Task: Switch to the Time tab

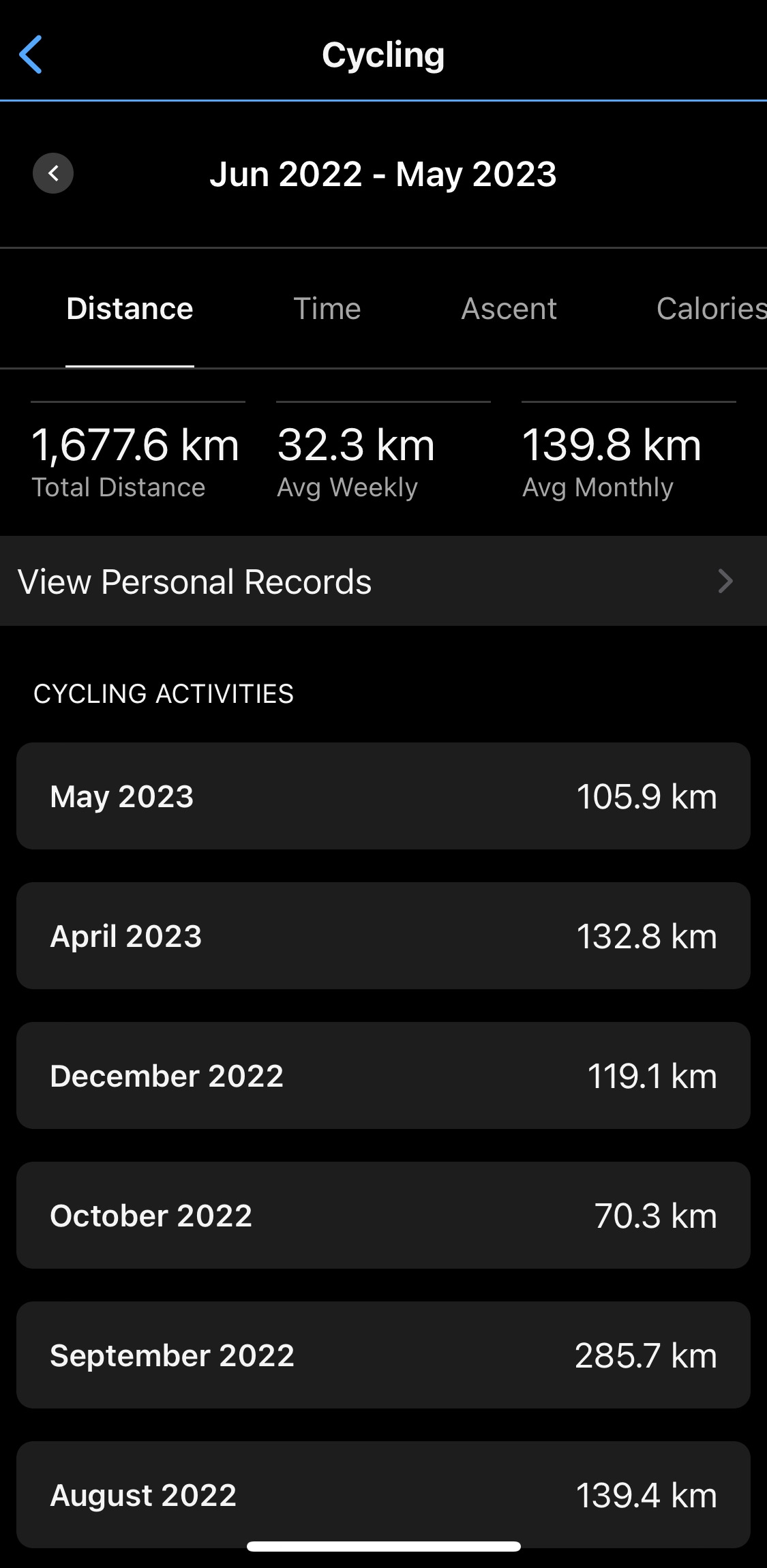Action: coord(327,309)
